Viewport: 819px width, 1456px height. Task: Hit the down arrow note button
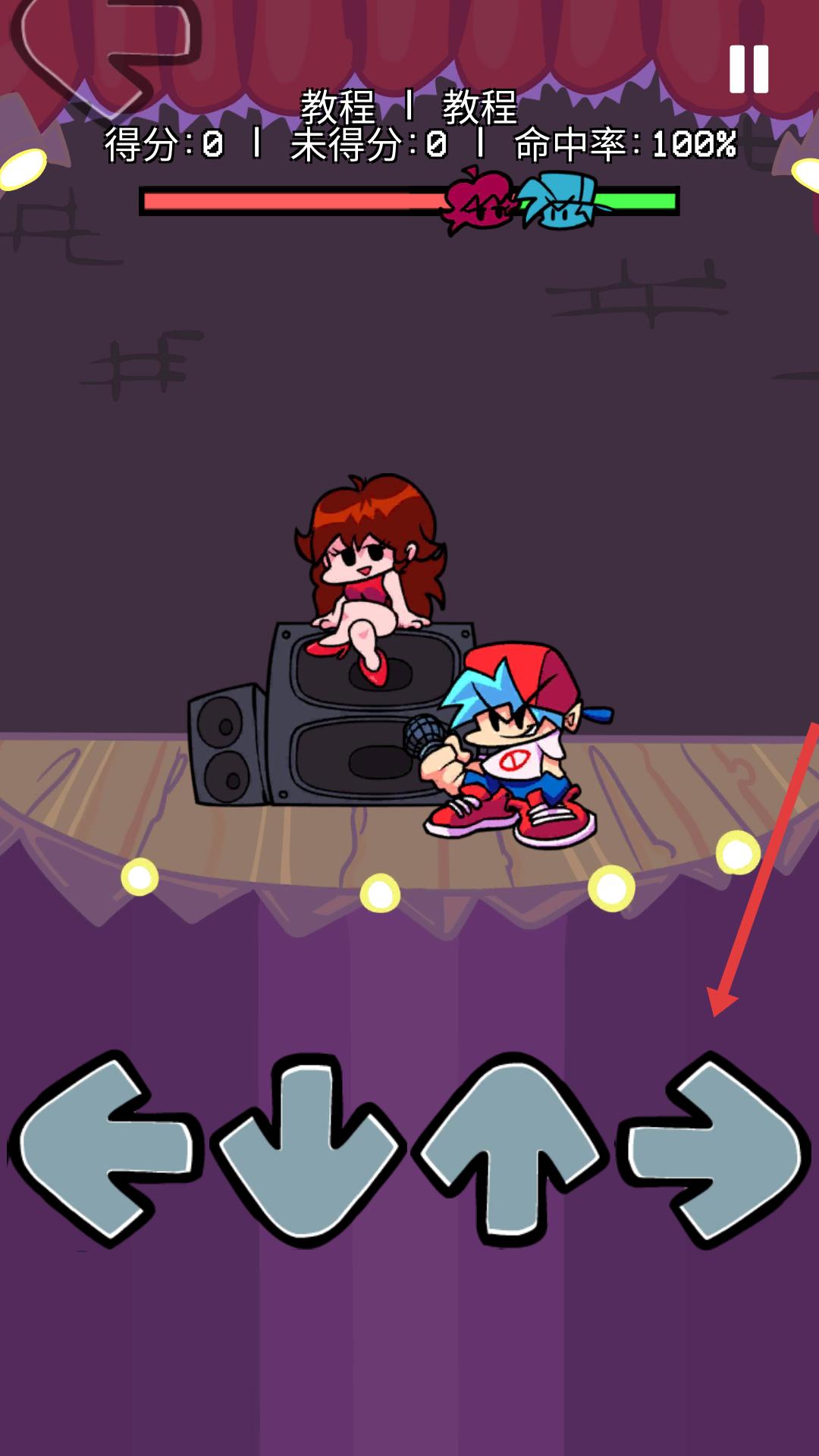point(307,1149)
